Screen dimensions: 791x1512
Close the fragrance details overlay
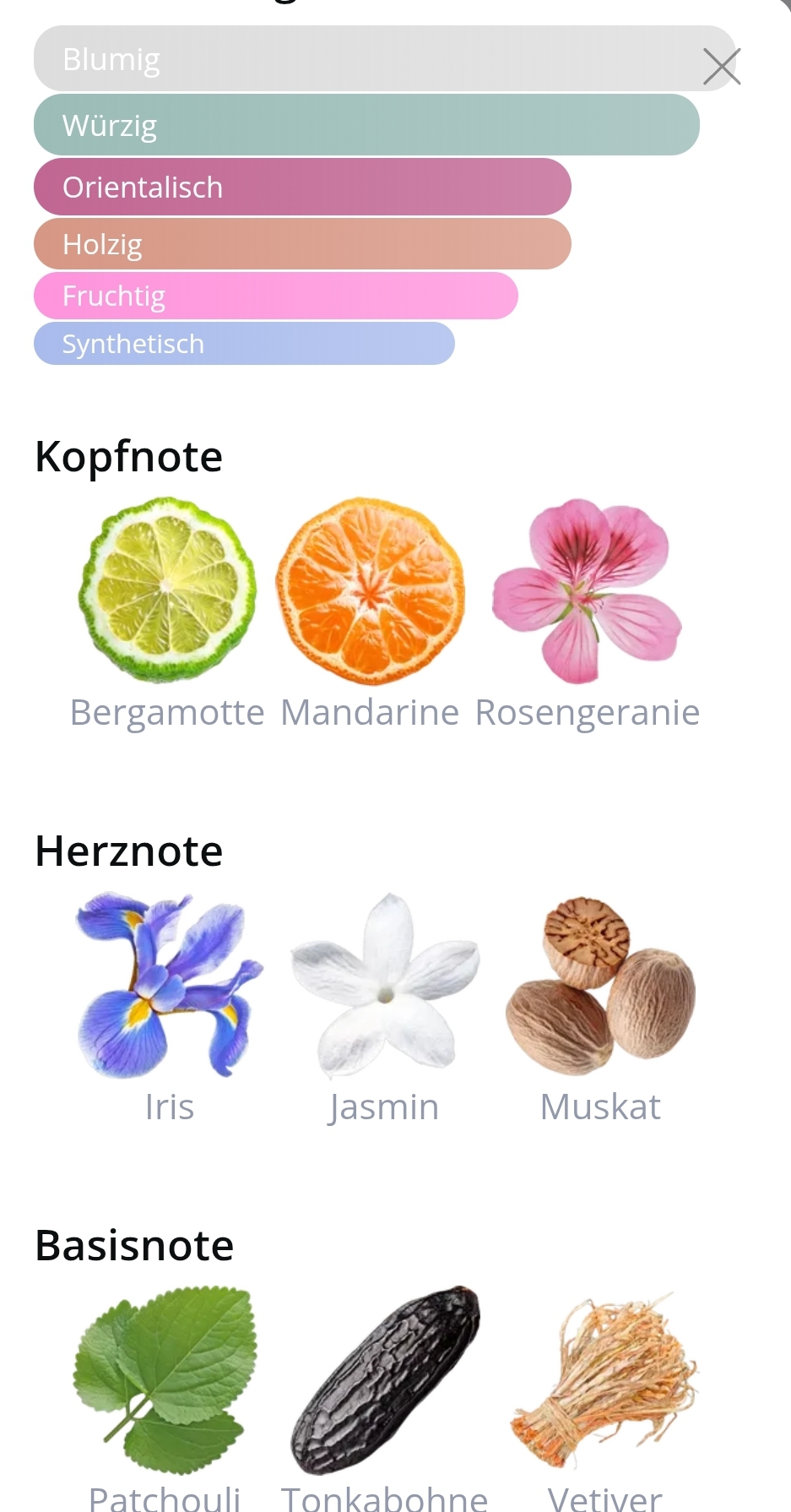[722, 67]
